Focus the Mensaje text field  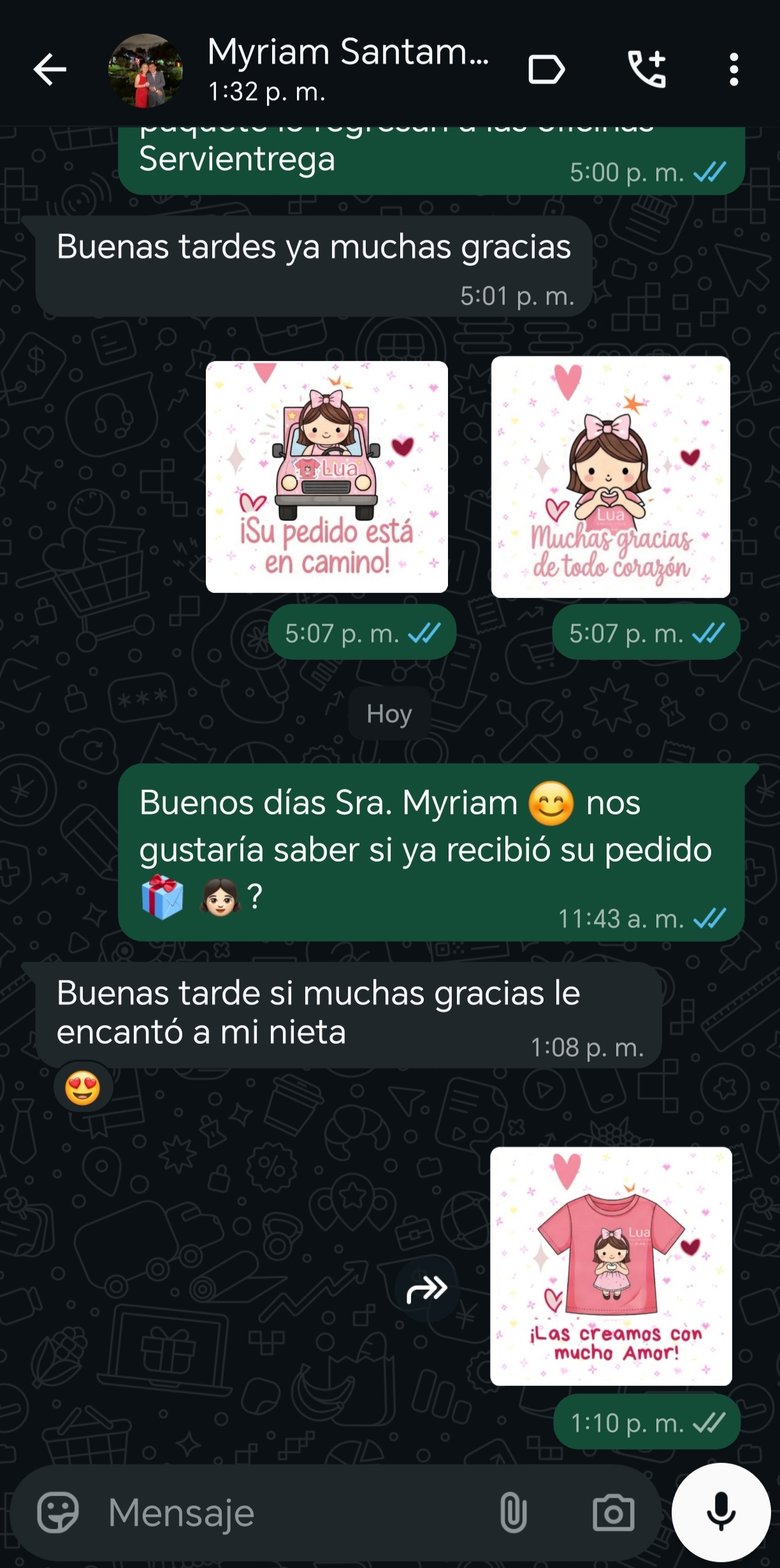(x=293, y=1512)
